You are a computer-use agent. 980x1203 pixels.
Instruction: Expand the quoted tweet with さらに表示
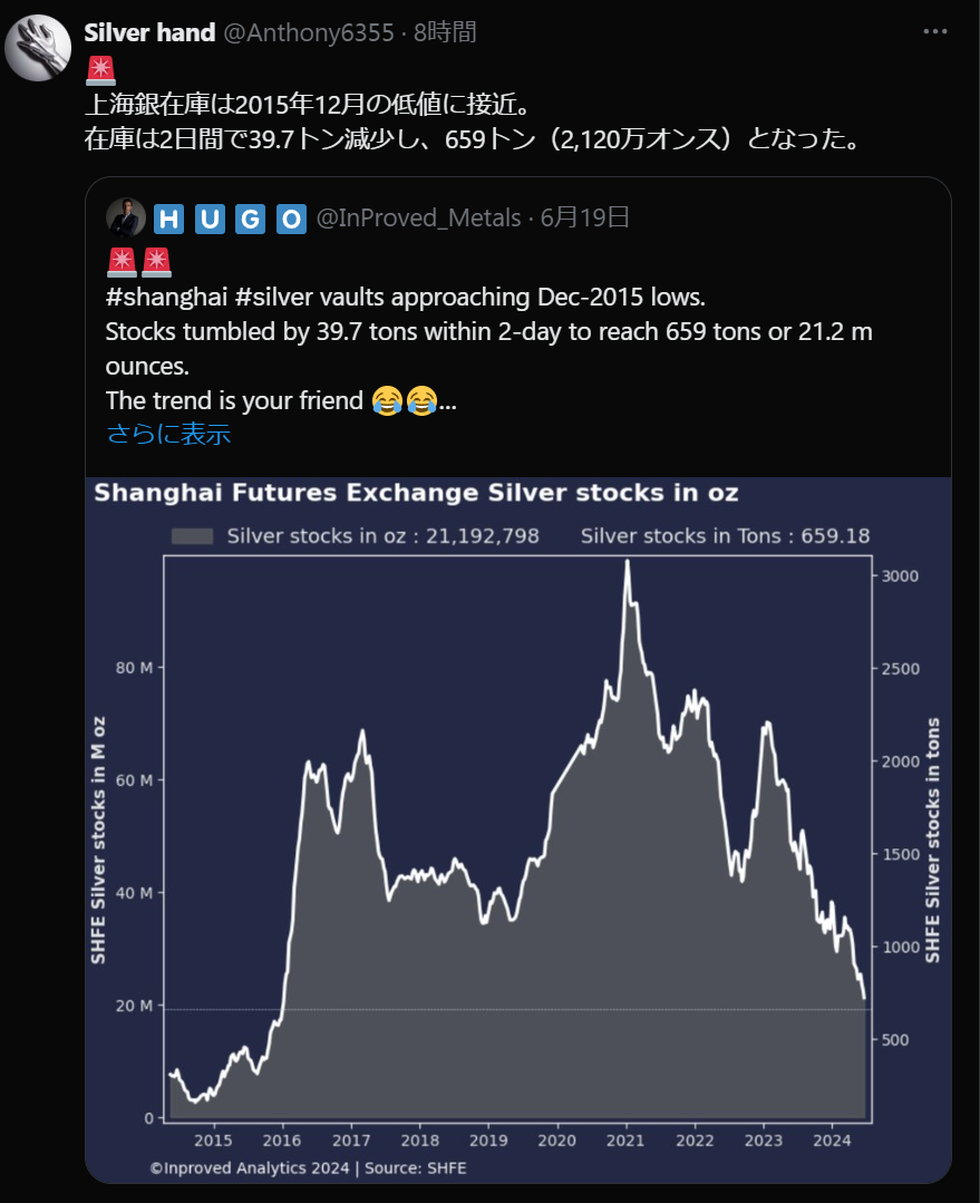168,434
